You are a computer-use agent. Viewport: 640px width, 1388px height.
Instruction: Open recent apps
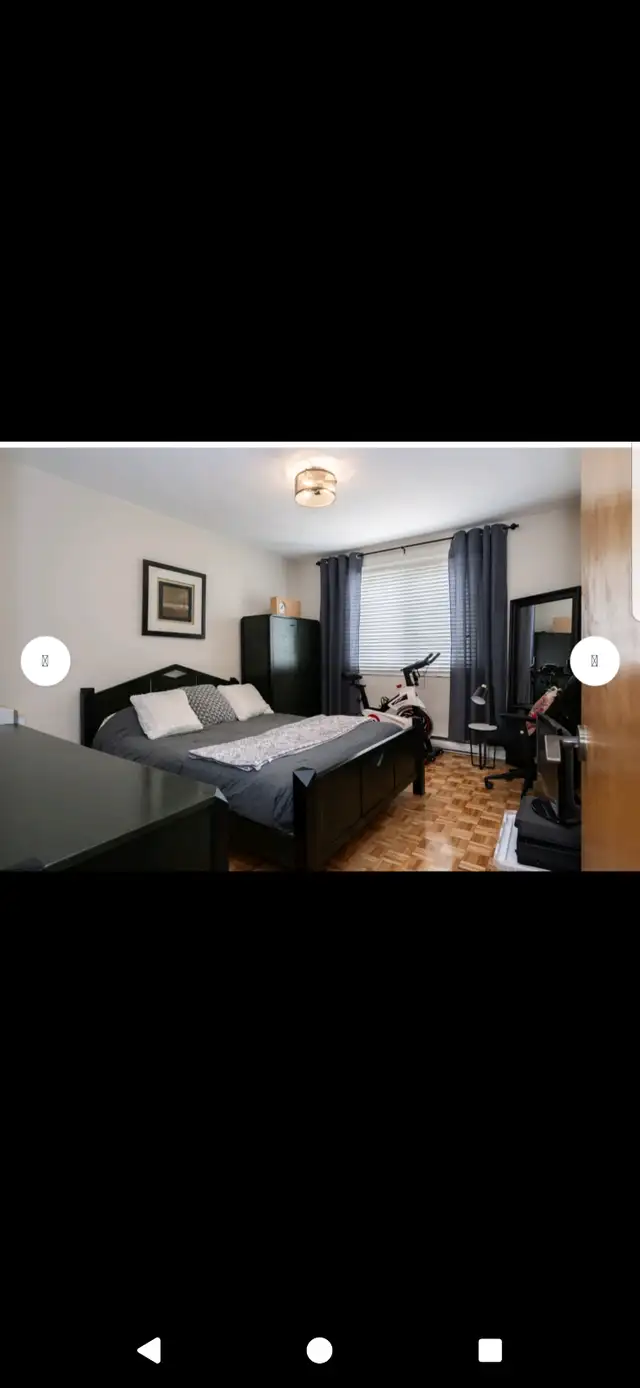coord(490,1351)
